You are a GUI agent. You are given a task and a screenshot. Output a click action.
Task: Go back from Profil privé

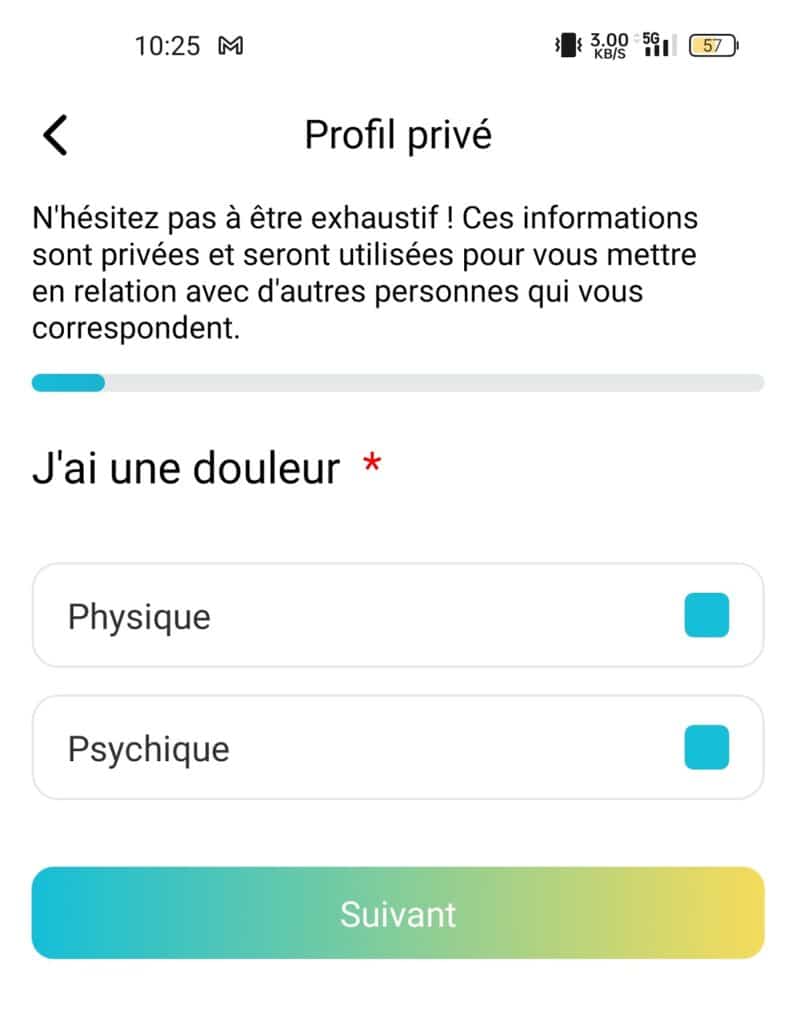point(56,135)
